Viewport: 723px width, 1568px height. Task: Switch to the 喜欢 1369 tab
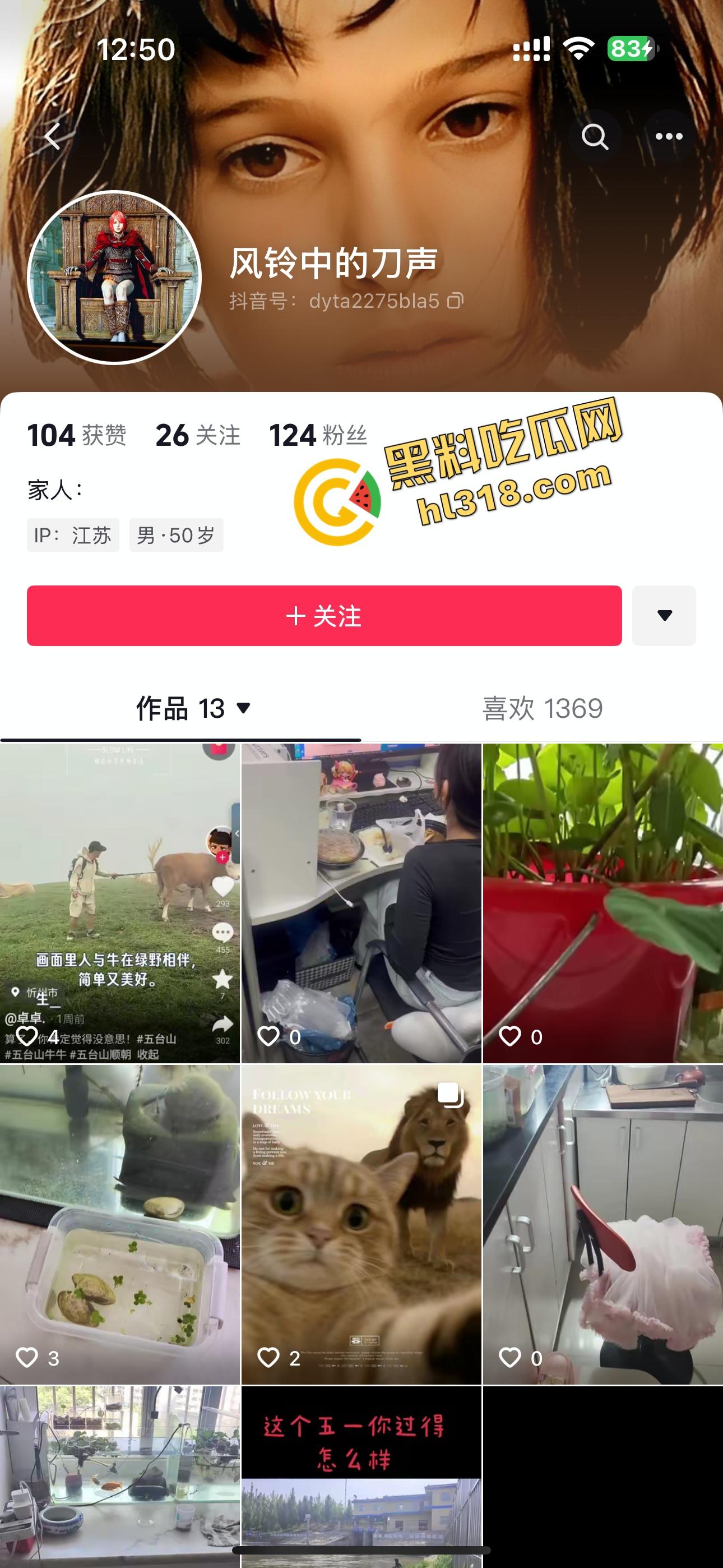(543, 708)
